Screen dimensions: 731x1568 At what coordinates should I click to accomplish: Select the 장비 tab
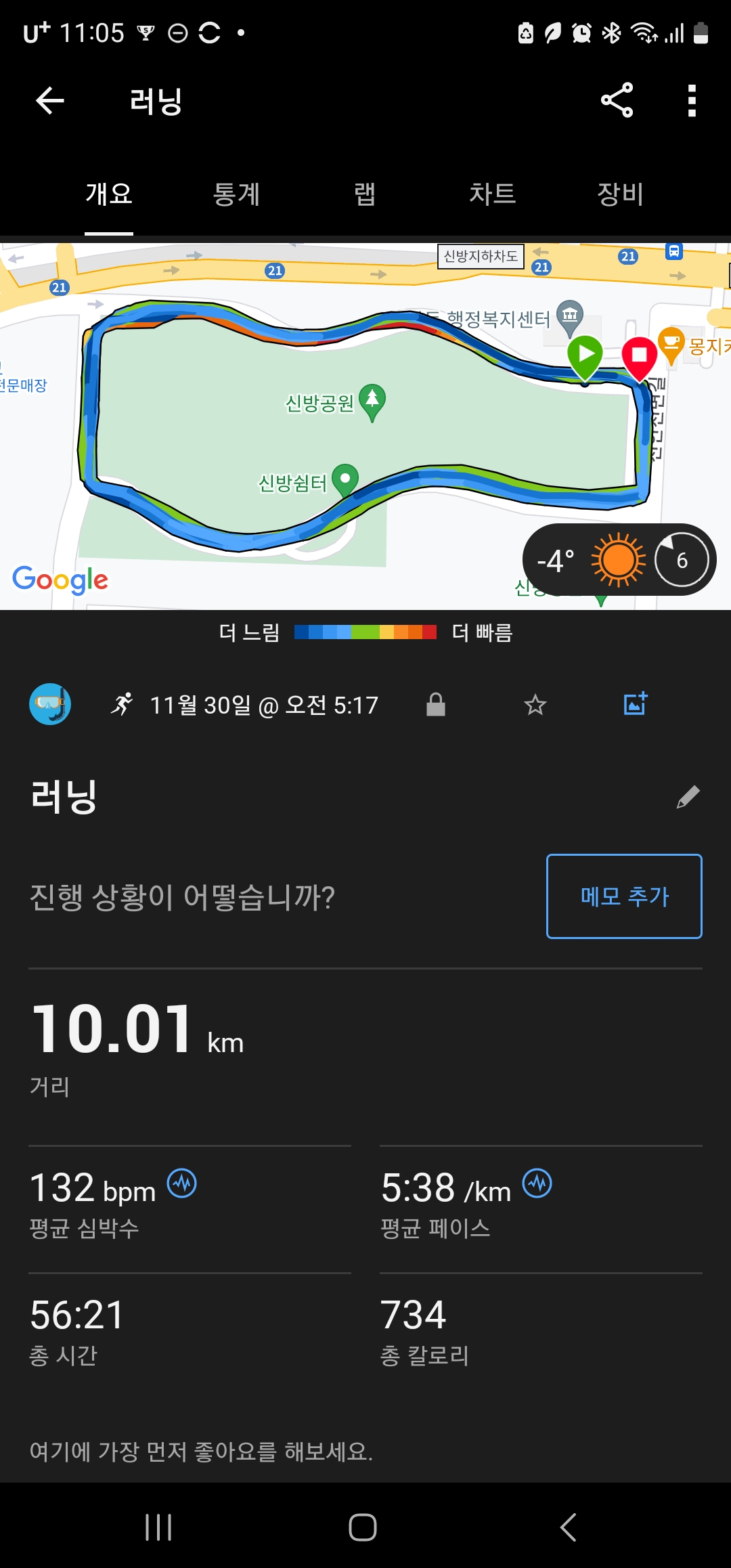(620, 194)
